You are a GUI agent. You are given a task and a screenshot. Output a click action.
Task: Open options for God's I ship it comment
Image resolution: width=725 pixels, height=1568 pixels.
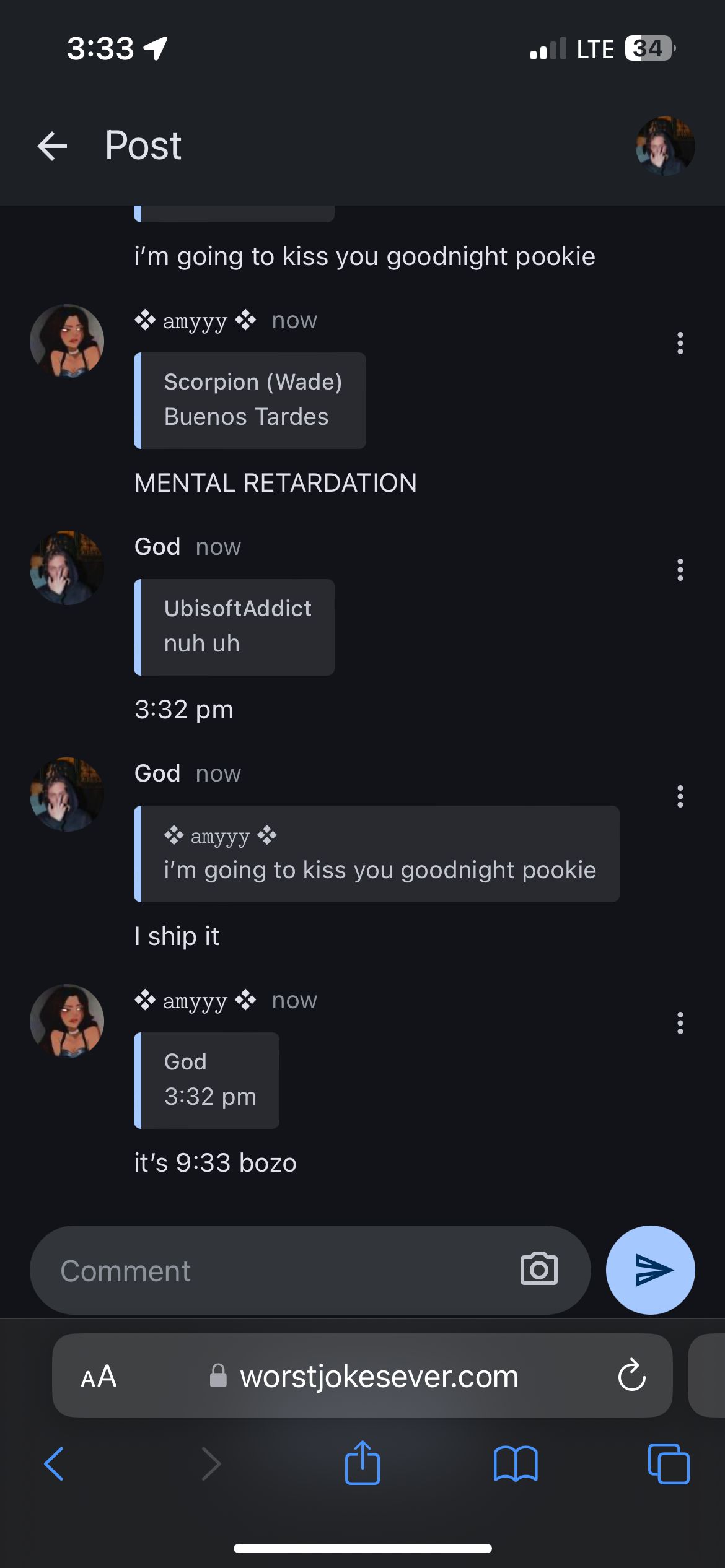coord(680,796)
